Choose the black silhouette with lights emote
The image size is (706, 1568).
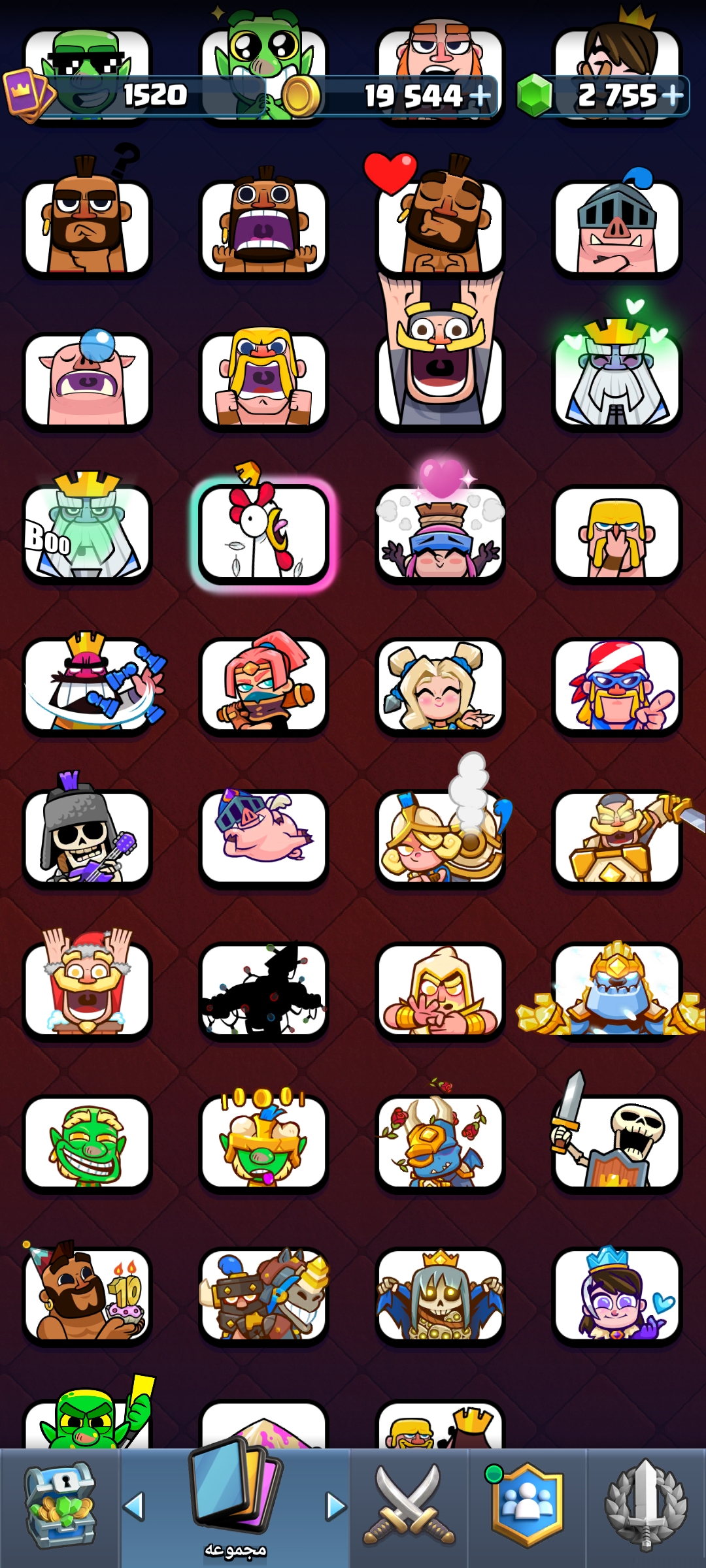263,991
